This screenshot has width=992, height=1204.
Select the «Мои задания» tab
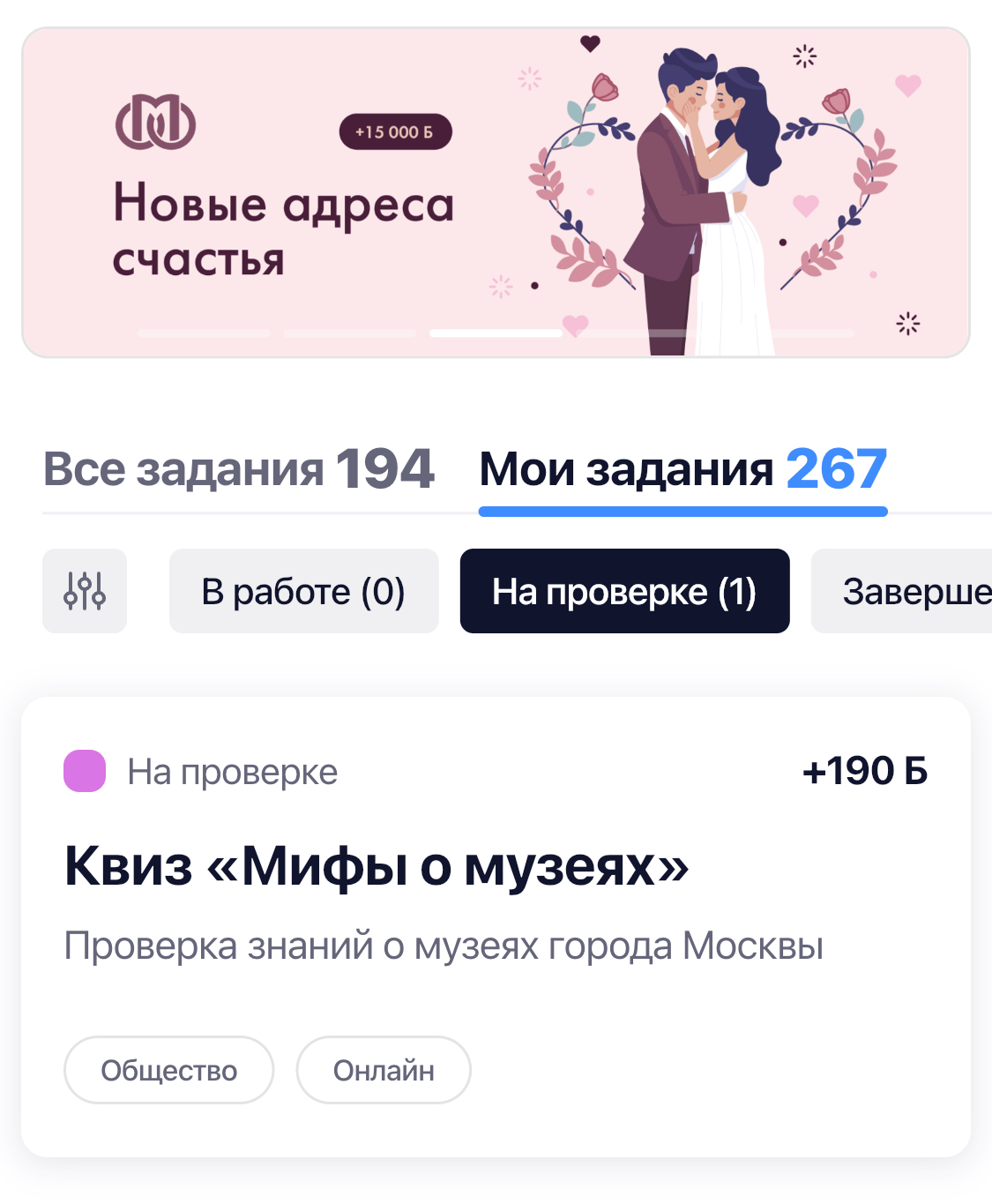point(682,469)
